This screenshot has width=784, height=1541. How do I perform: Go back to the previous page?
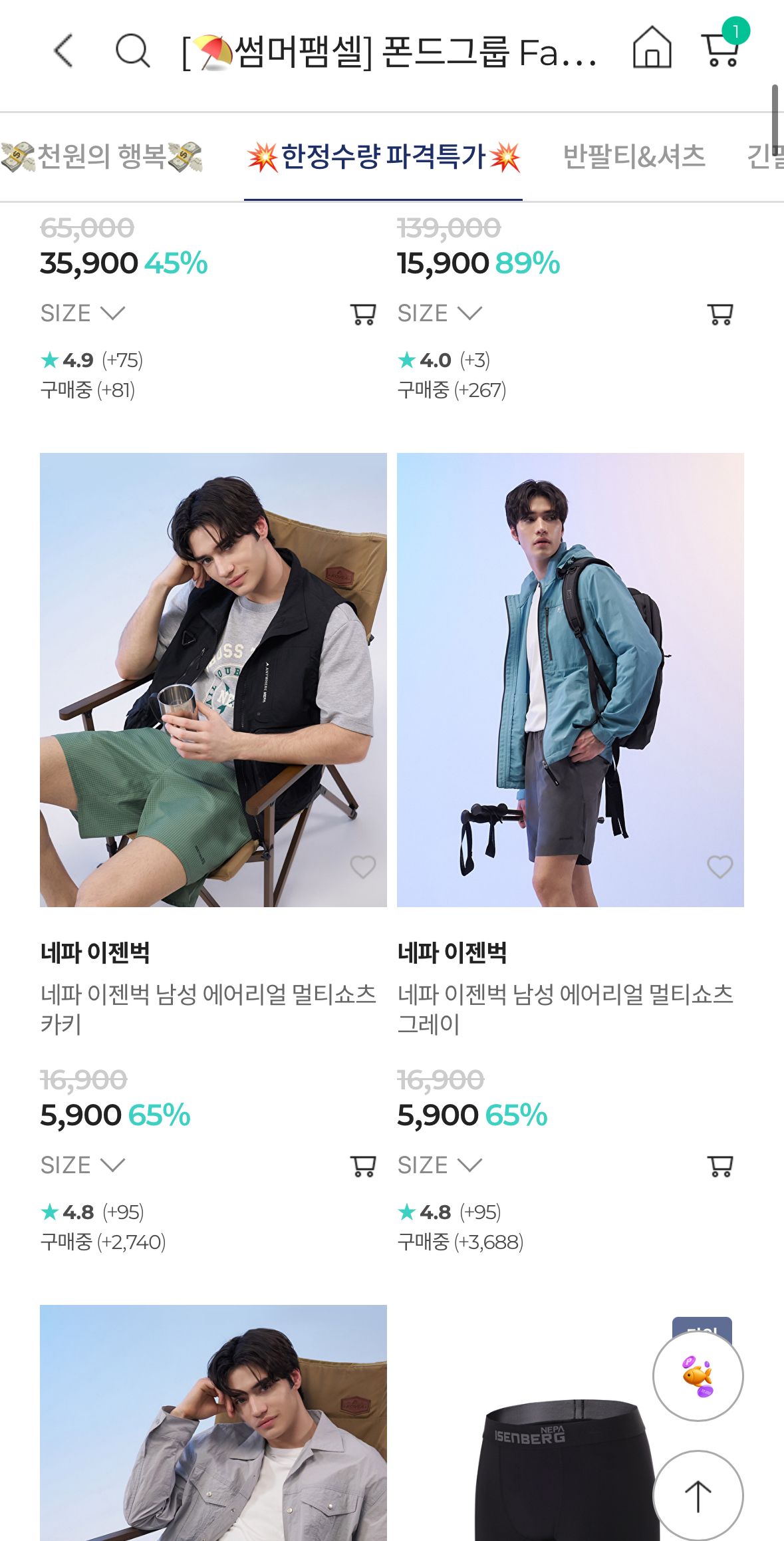(64, 51)
